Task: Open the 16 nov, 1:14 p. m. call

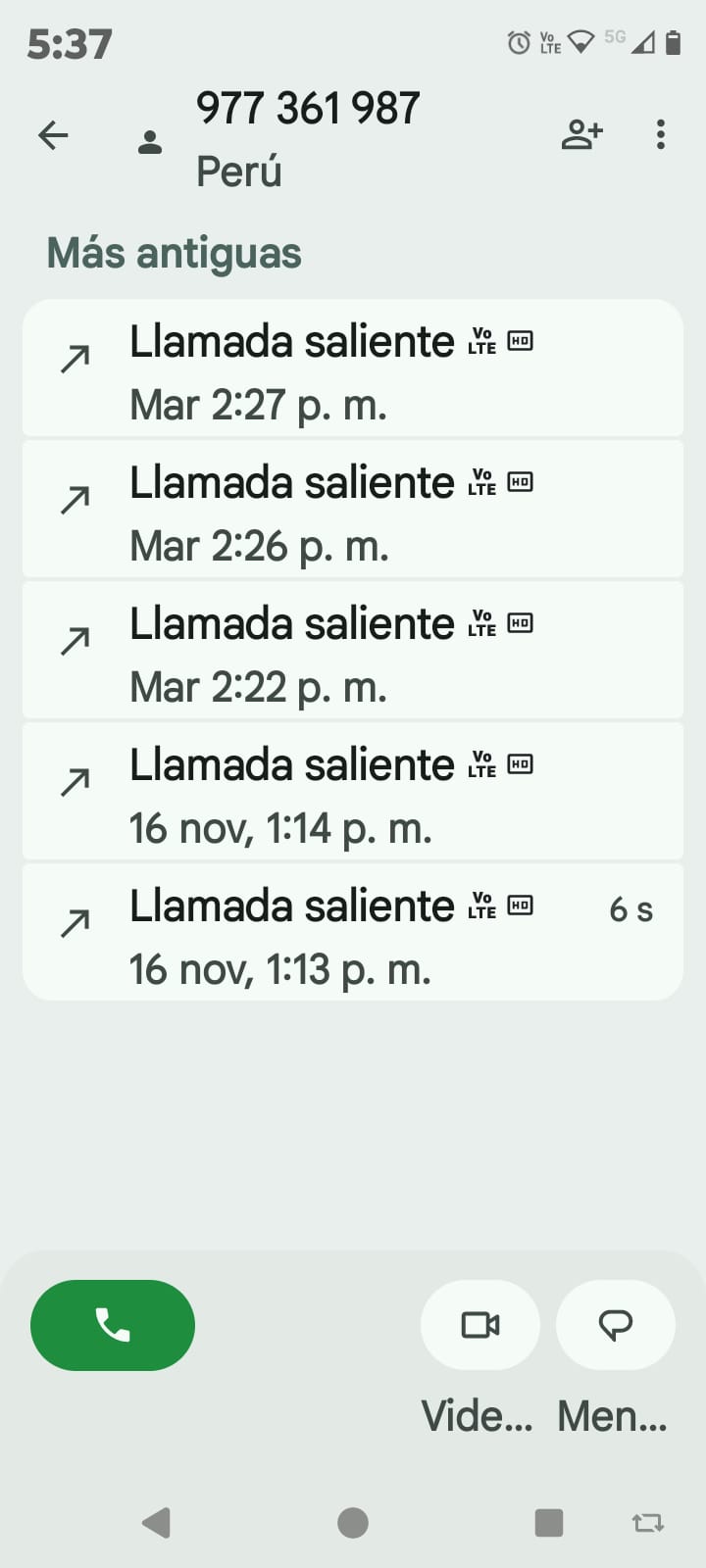Action: [353, 792]
